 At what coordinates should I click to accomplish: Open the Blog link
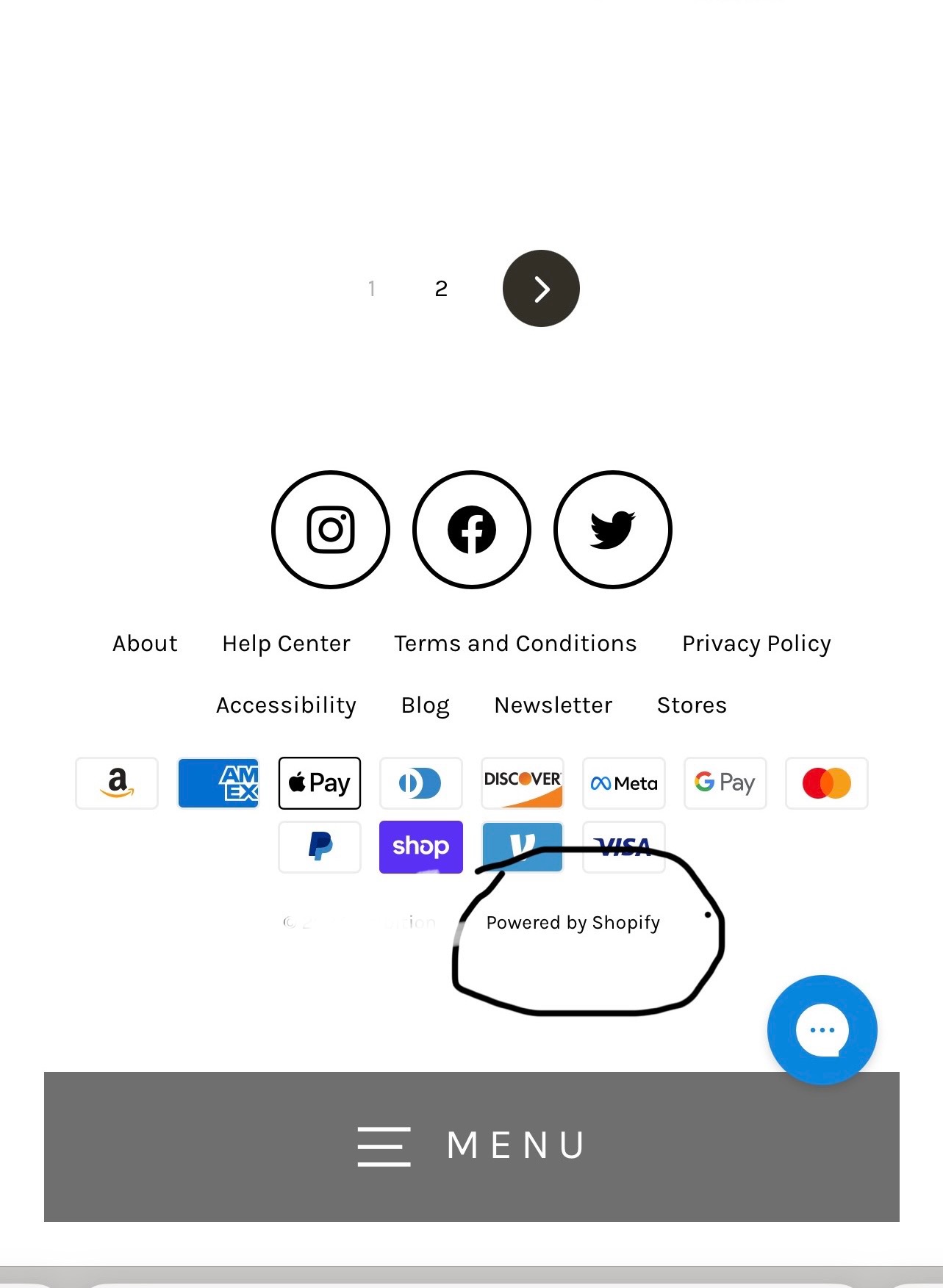425,705
